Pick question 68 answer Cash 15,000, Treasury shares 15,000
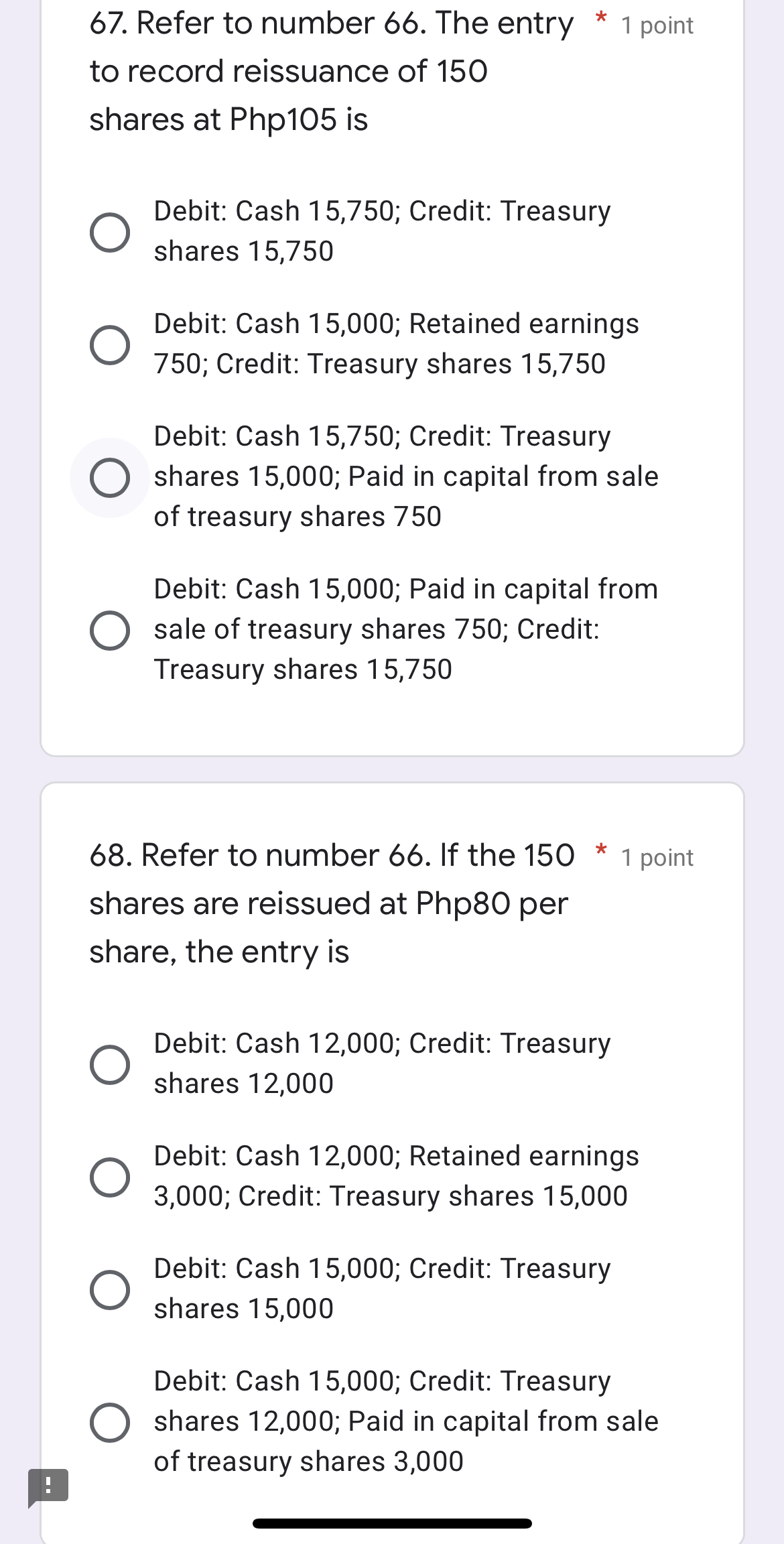 pyautogui.click(x=110, y=1289)
